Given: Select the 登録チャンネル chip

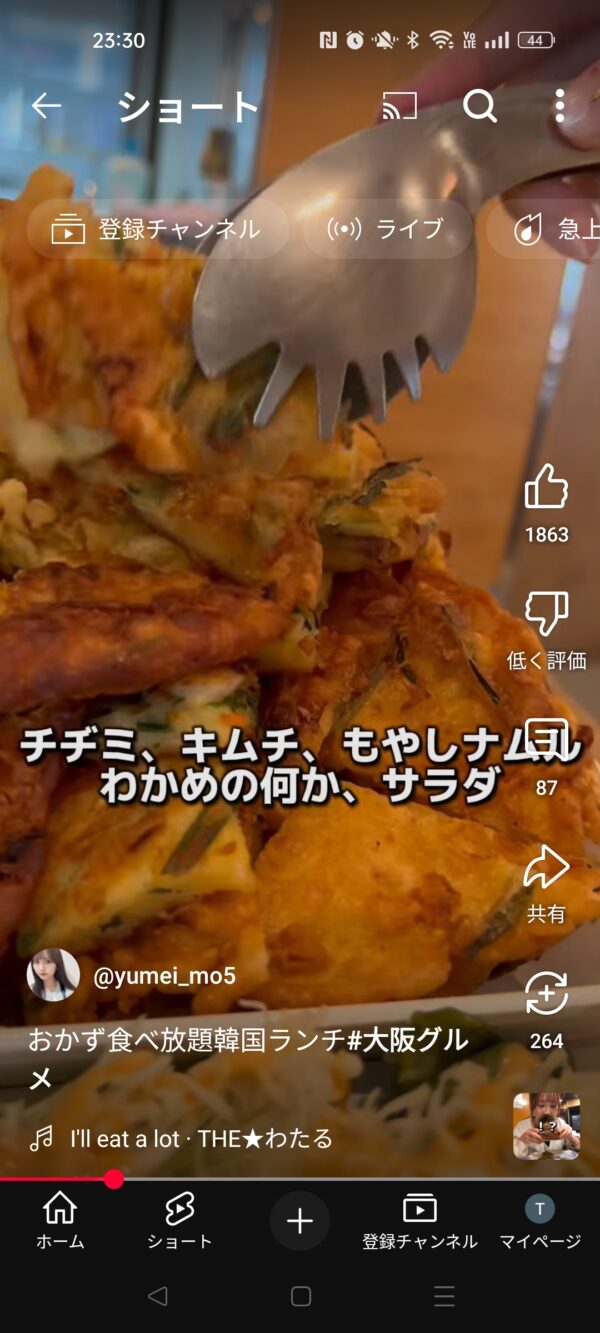Looking at the screenshot, I should (157, 229).
